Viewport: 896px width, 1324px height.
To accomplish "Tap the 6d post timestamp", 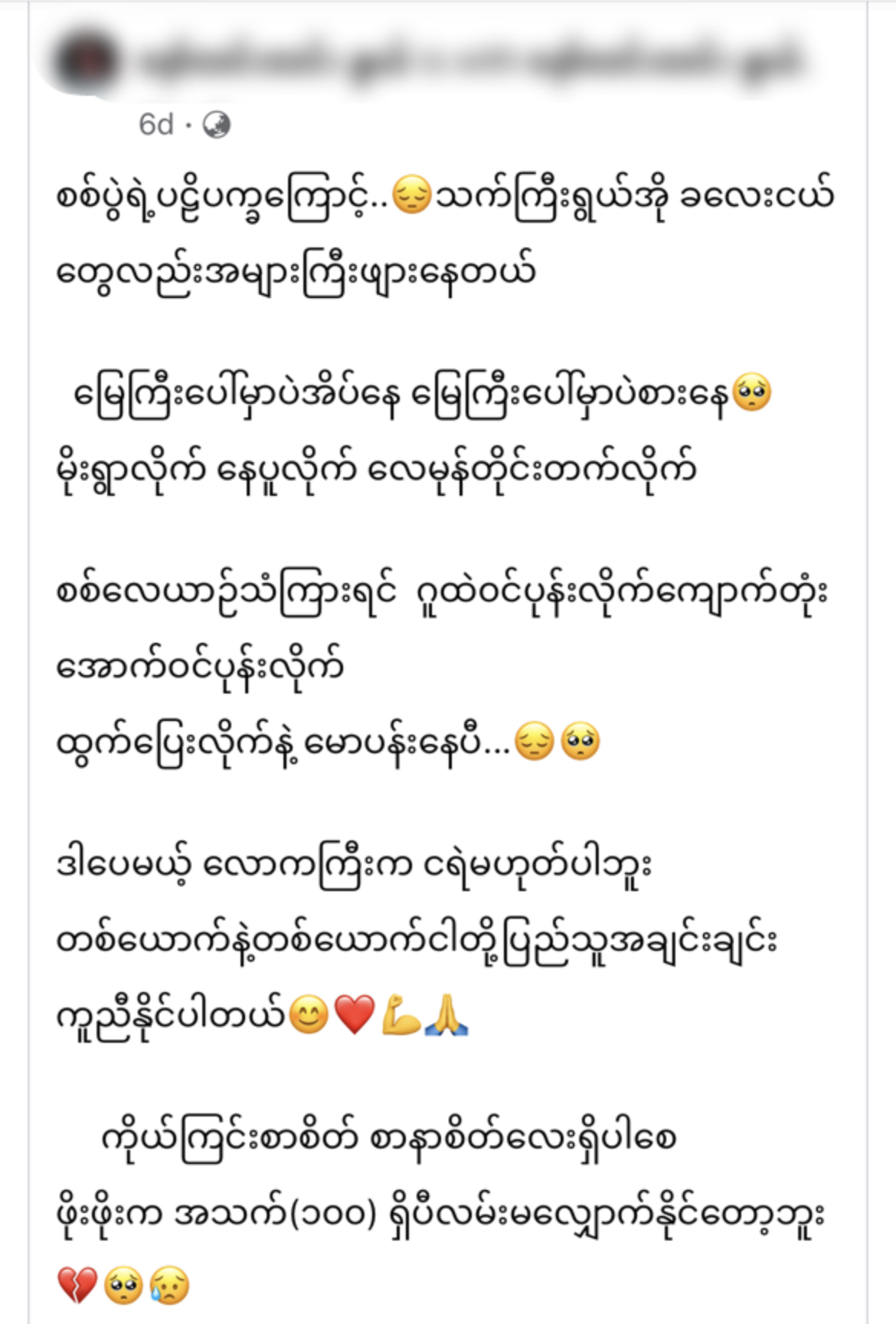I will 155,124.
